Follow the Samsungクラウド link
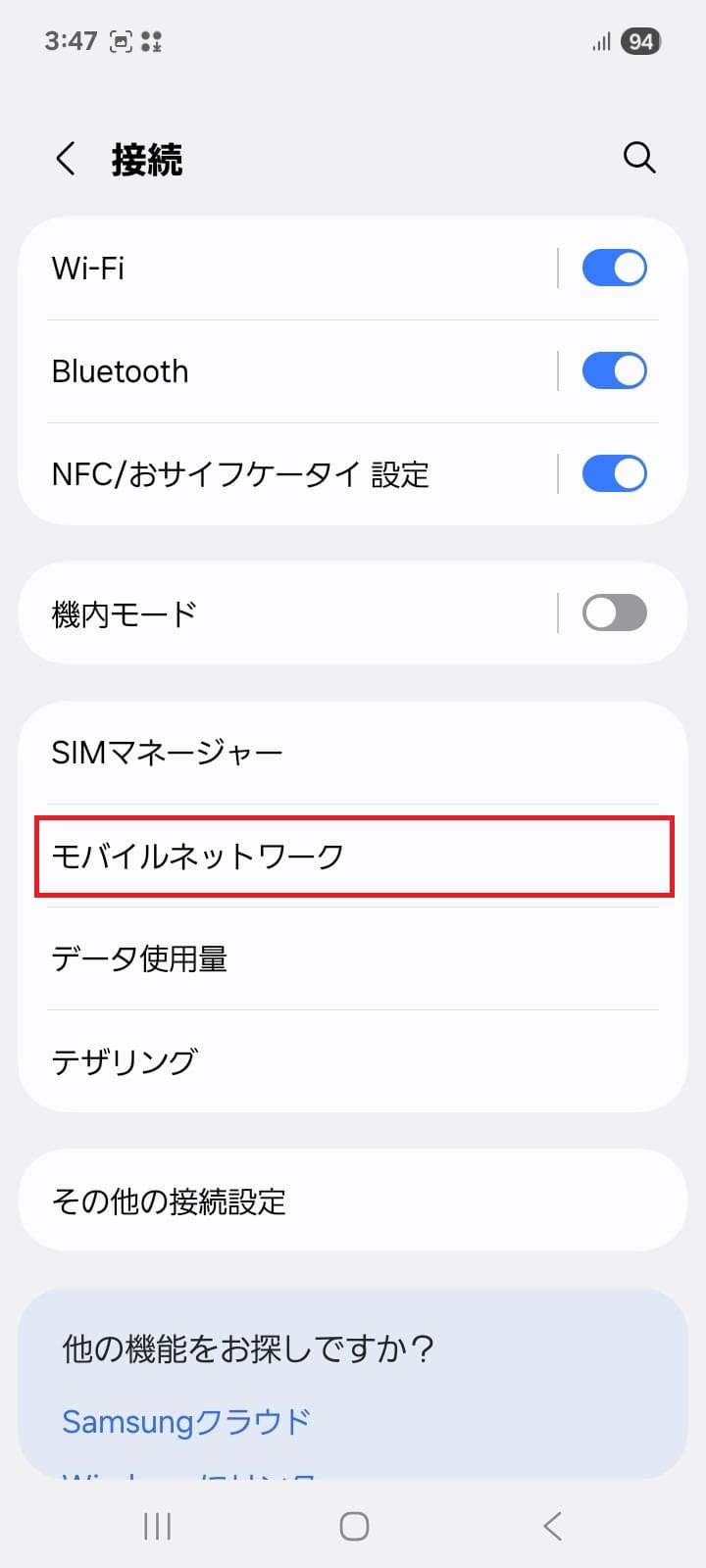 (x=186, y=1421)
